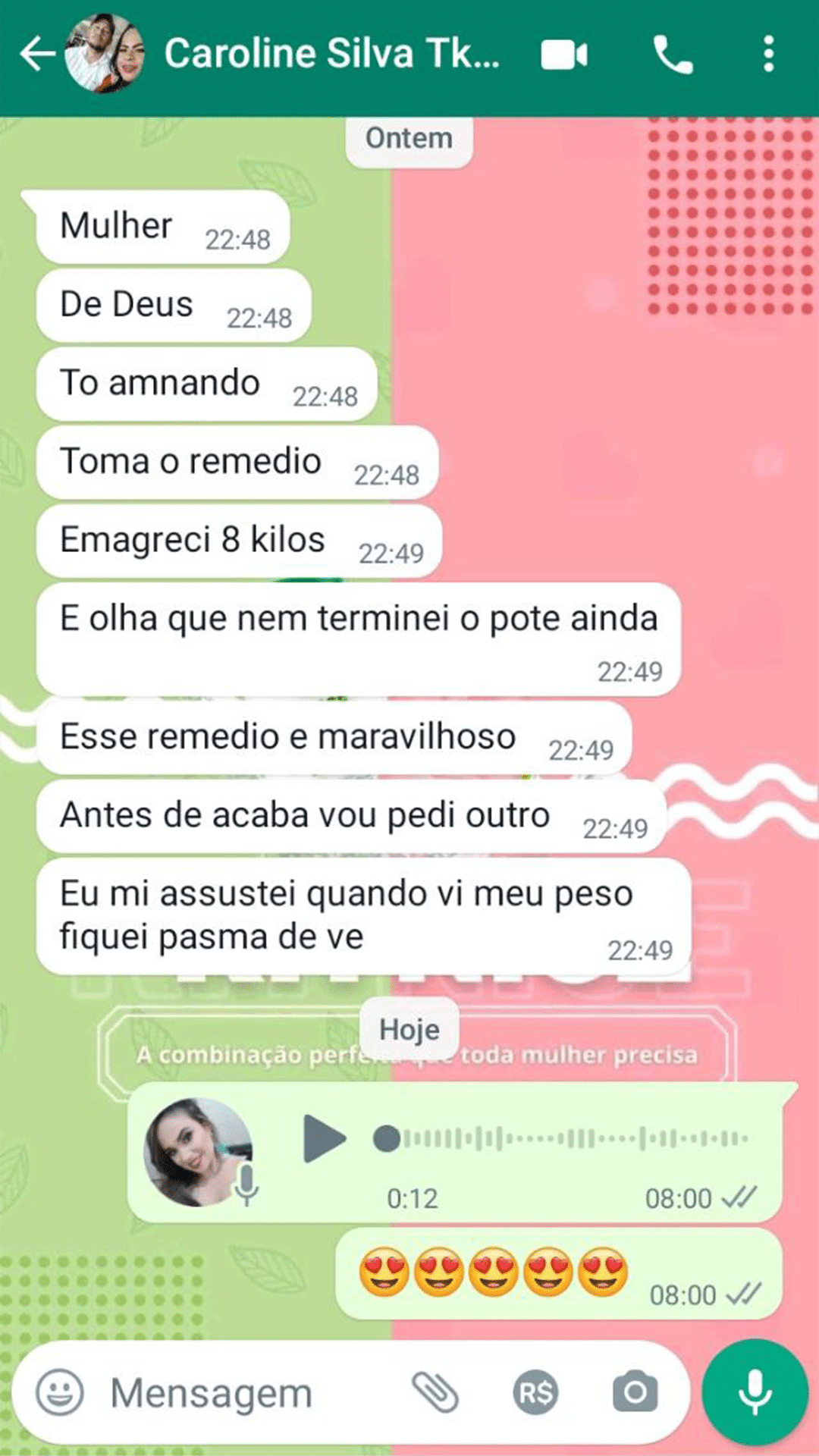This screenshot has height=1456, width=819.
Task: Tap the green microphone record button
Action: pos(754,1392)
